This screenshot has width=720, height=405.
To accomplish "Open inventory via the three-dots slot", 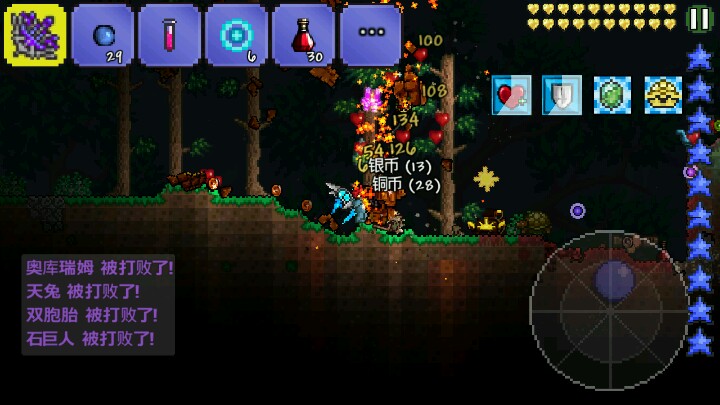I will (371, 35).
